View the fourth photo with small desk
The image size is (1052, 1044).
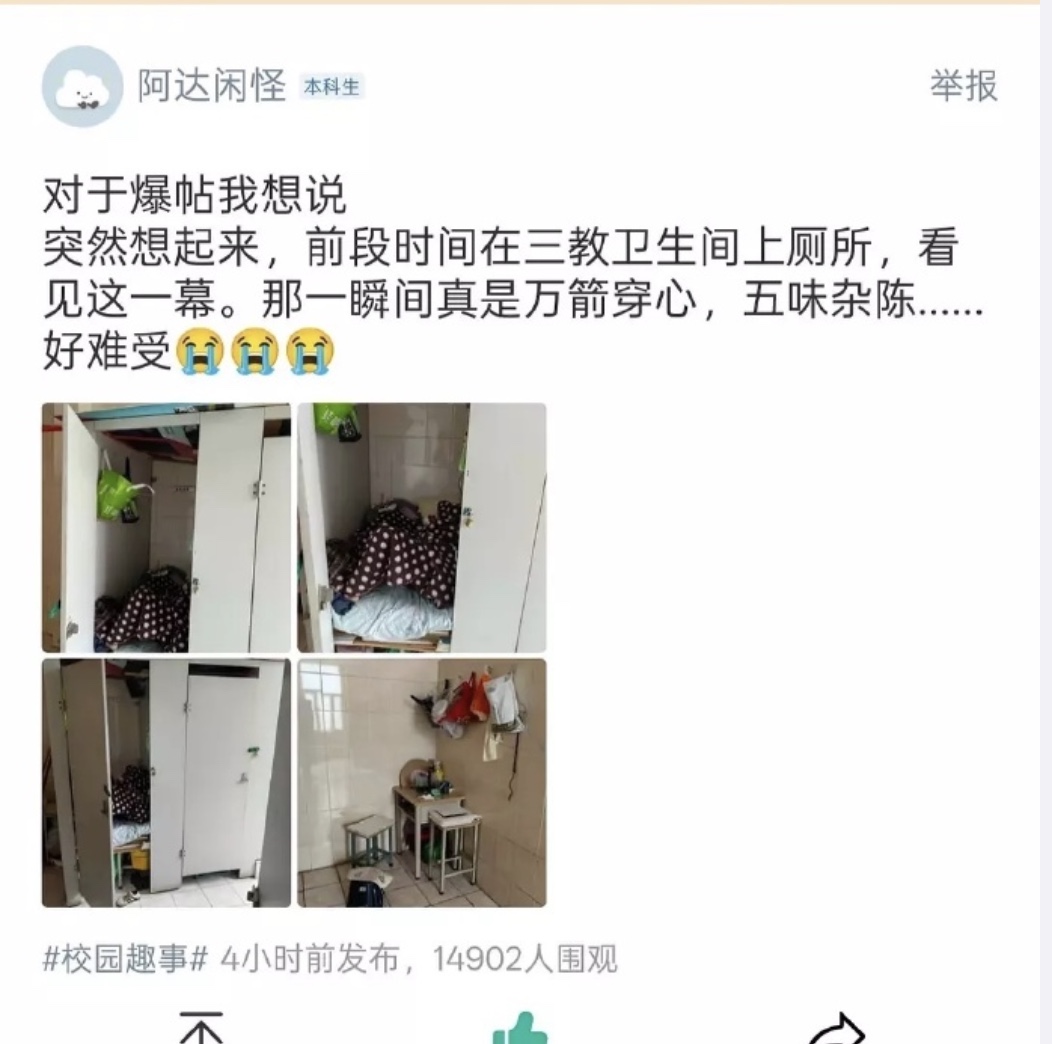pos(422,783)
